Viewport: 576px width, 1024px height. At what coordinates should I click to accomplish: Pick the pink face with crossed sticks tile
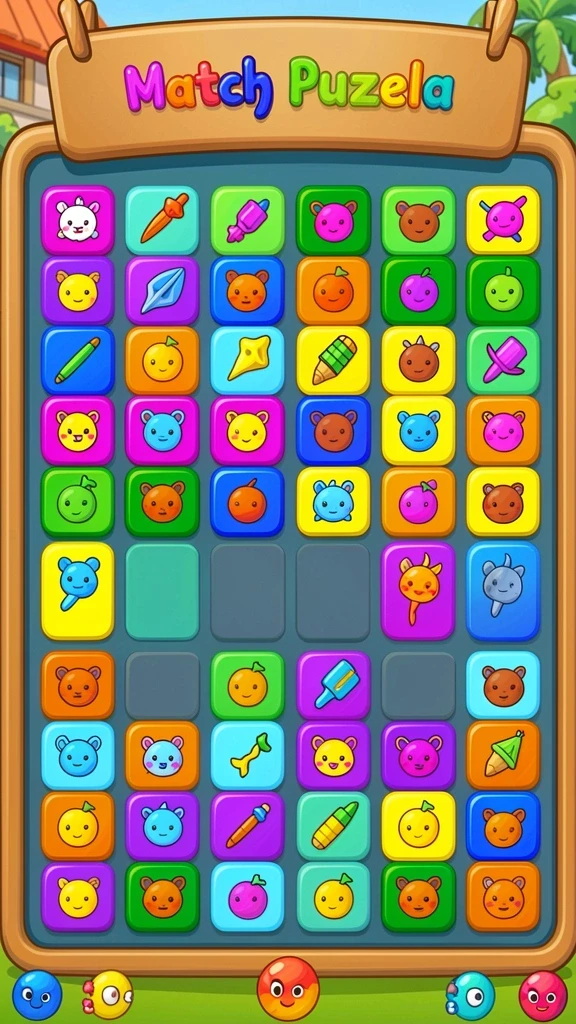[x=503, y=221]
